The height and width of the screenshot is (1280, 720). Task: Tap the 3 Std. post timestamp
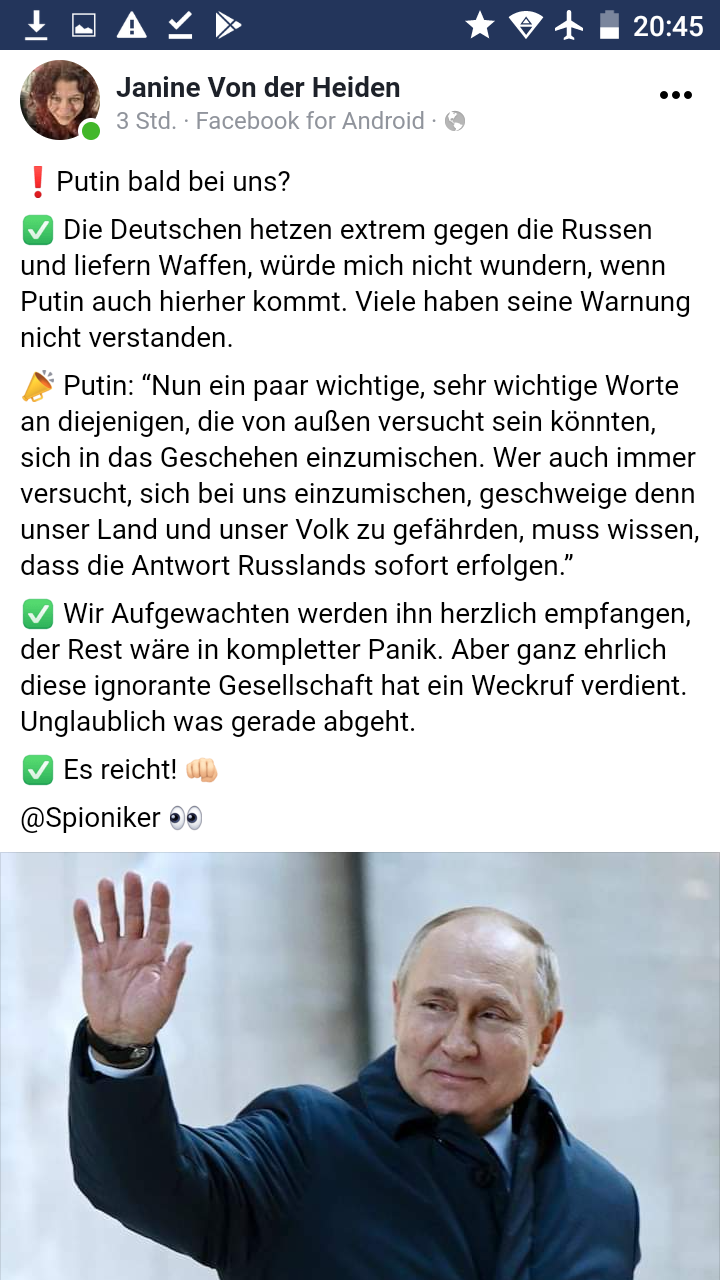146,121
